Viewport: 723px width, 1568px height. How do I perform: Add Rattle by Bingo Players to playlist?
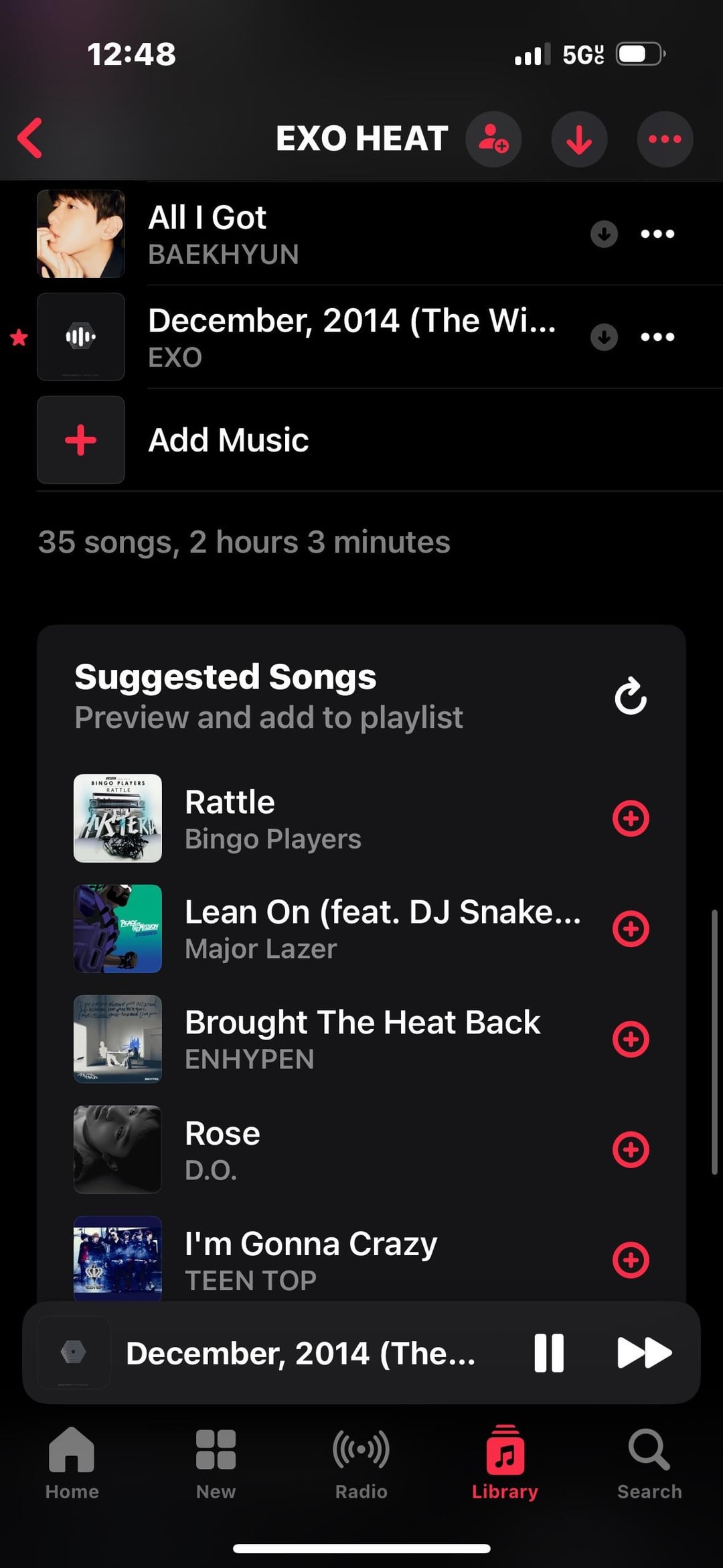tap(631, 818)
